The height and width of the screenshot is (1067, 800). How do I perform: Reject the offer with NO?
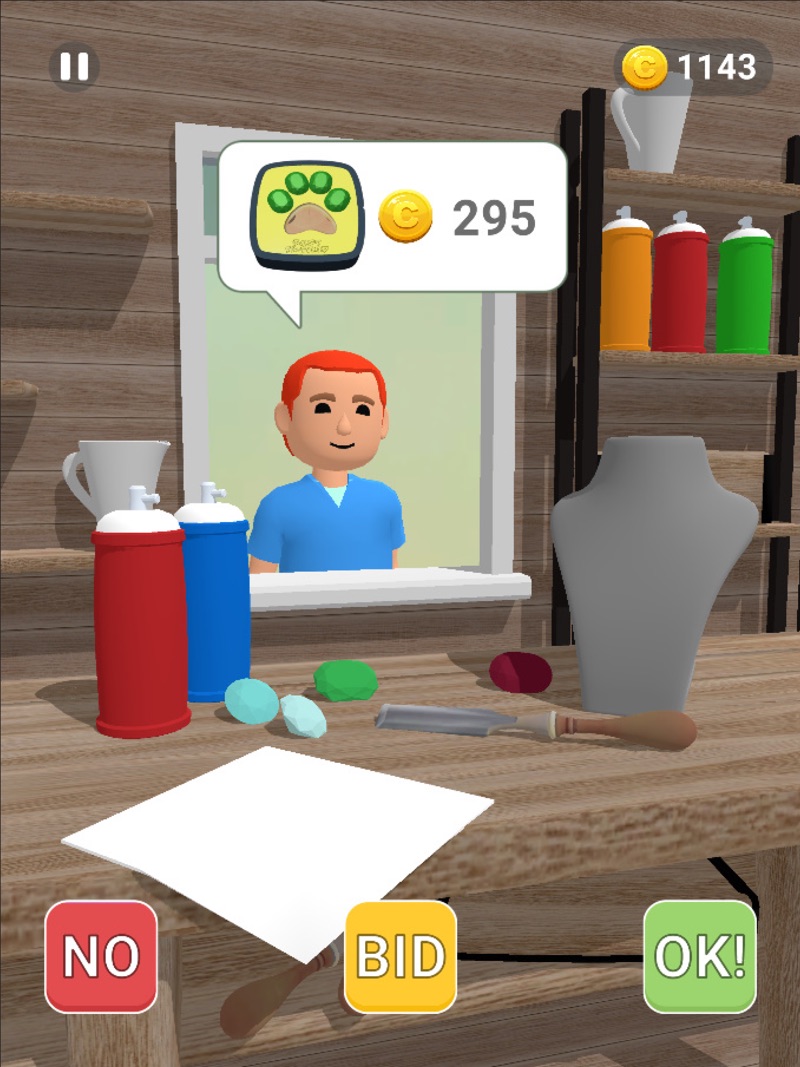point(101,957)
